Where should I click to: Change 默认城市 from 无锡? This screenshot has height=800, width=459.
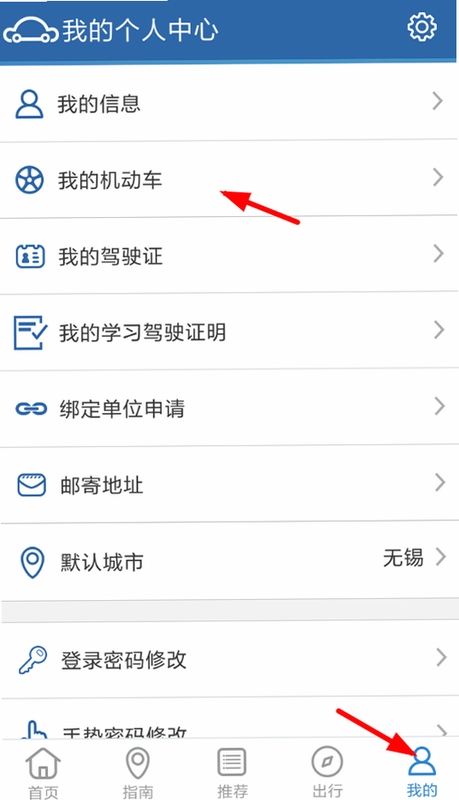[x=230, y=561]
